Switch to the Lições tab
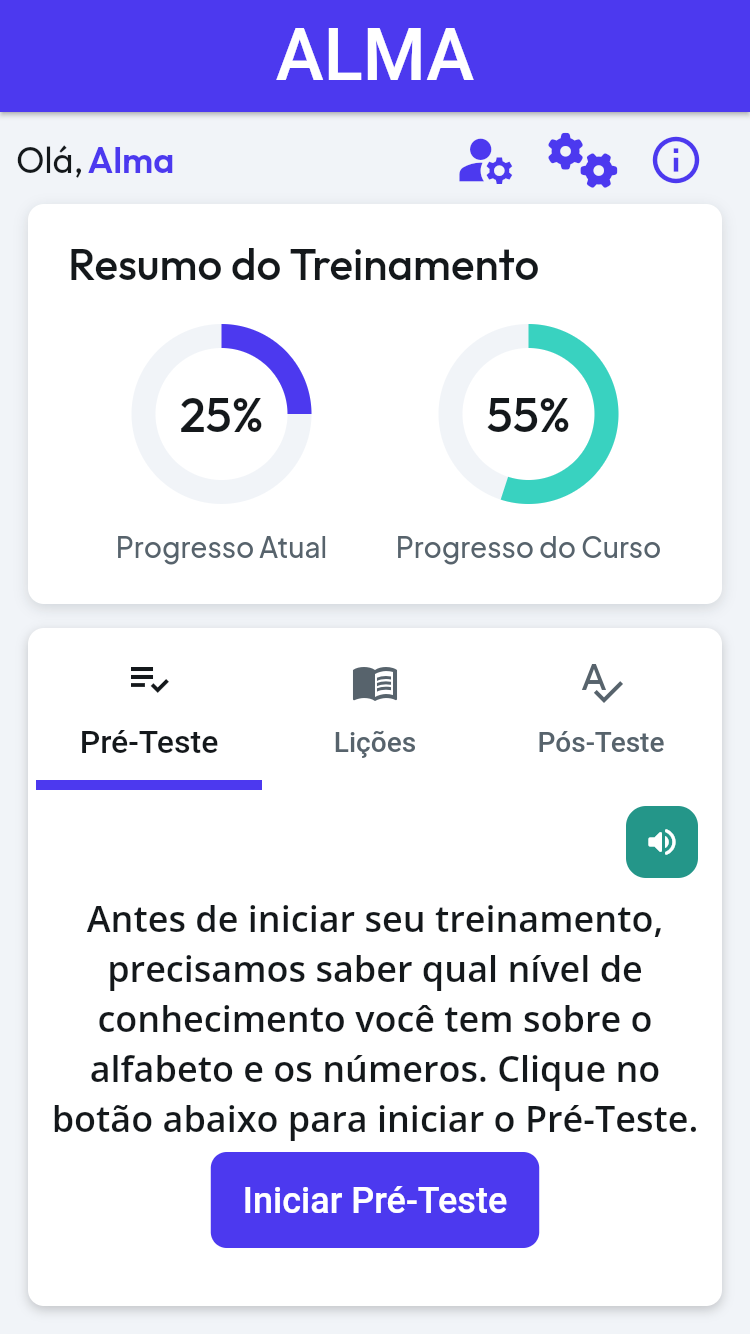Viewport: 750px width, 1334px height. 375,742
